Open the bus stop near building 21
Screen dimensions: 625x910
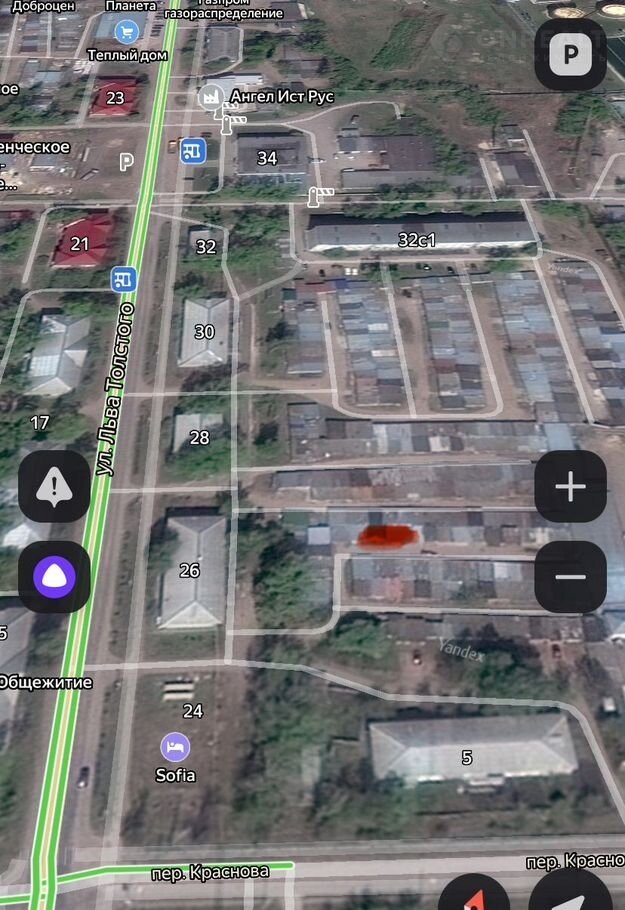[124, 279]
